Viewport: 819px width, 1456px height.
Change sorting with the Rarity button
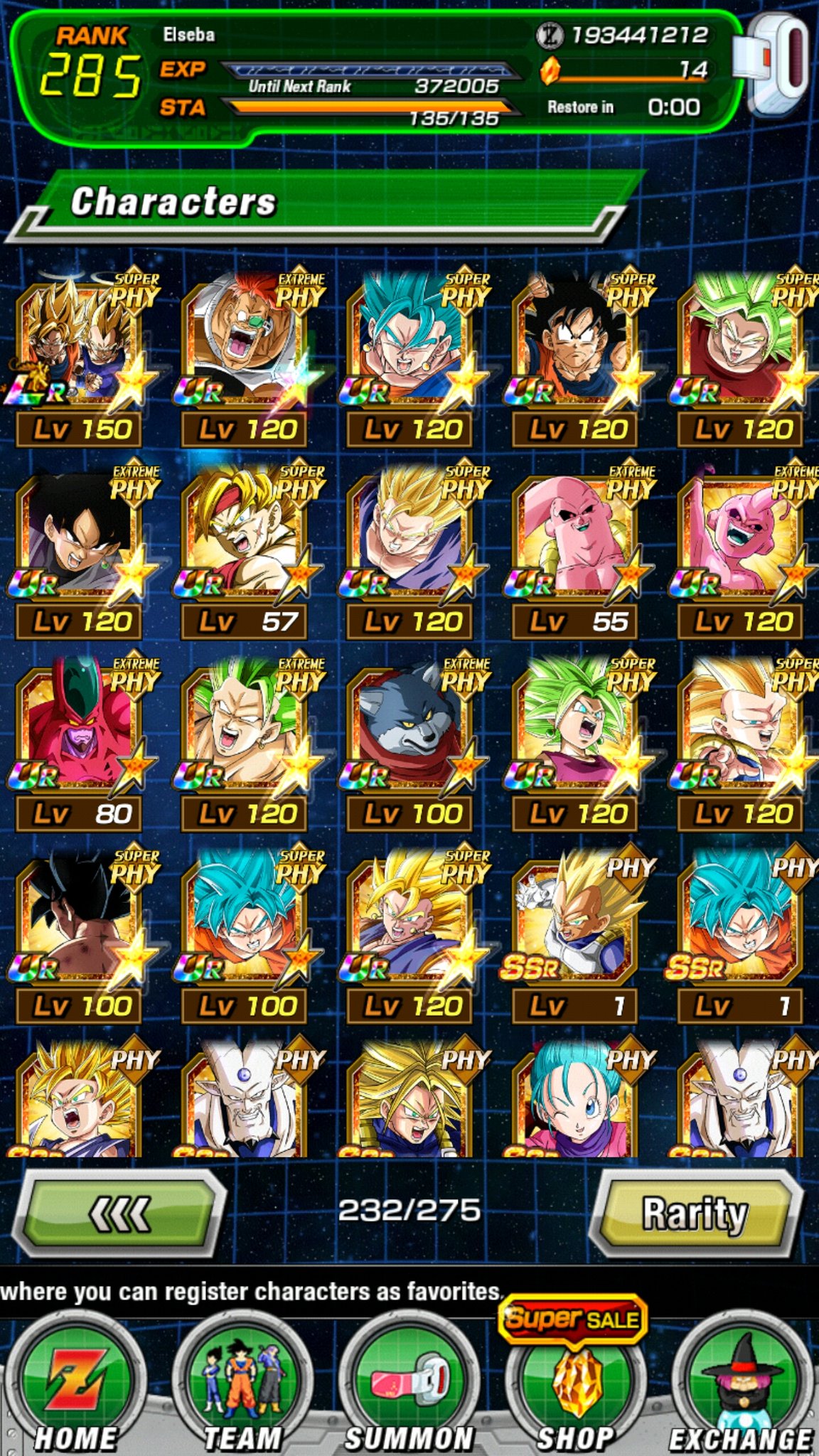click(695, 1213)
